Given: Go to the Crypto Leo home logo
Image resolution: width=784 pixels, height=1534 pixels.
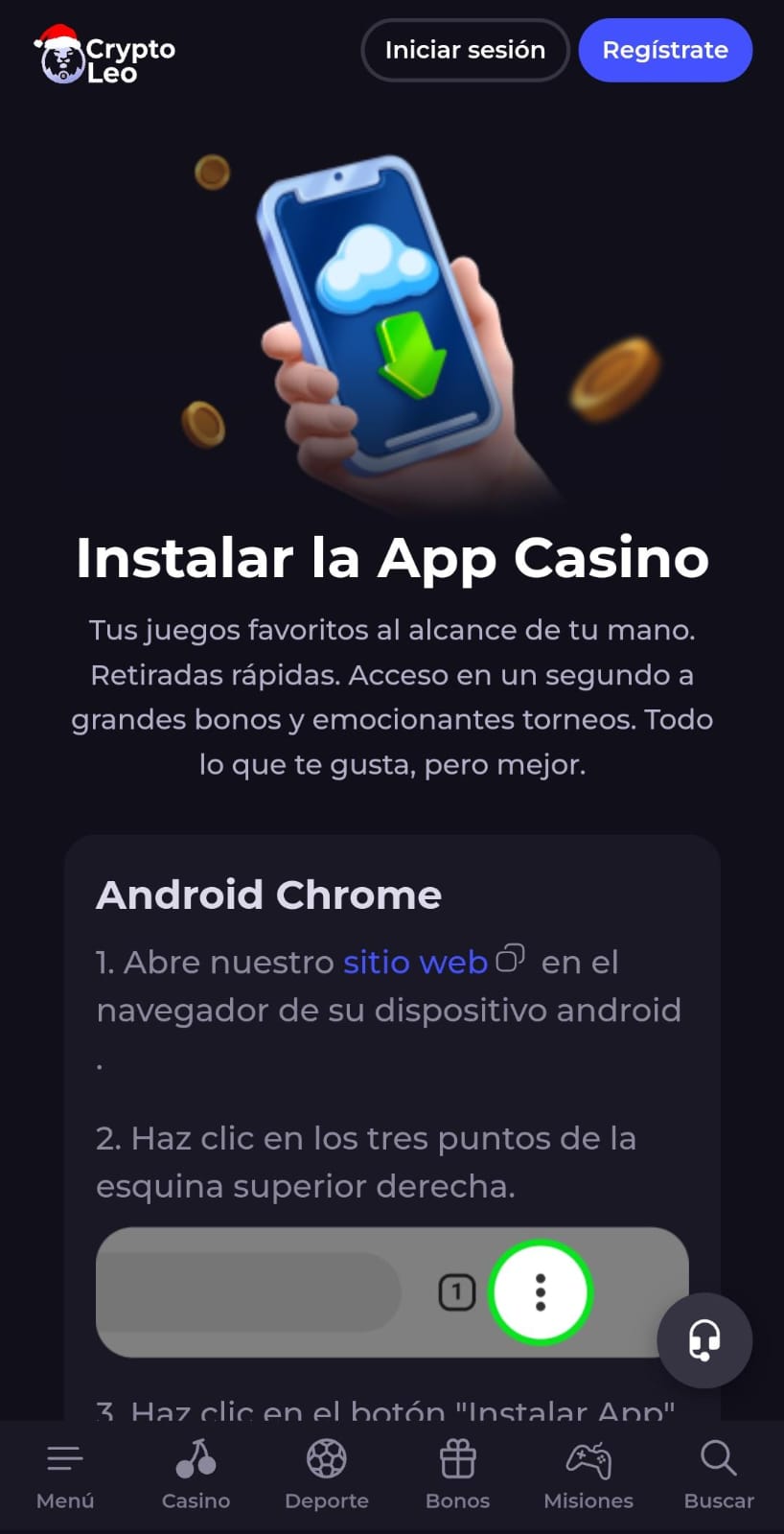Looking at the screenshot, I should (x=105, y=56).
